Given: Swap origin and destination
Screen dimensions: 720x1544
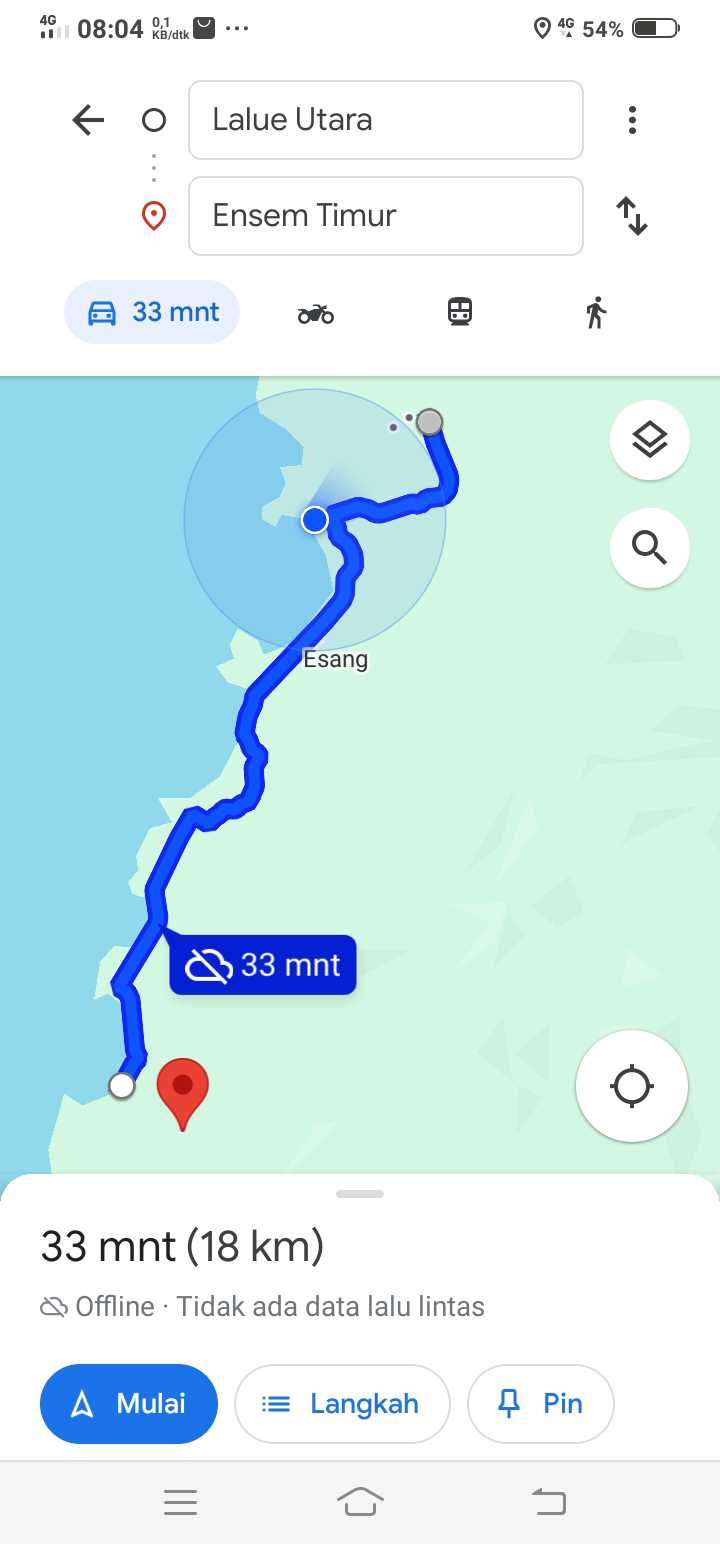Looking at the screenshot, I should tap(632, 216).
